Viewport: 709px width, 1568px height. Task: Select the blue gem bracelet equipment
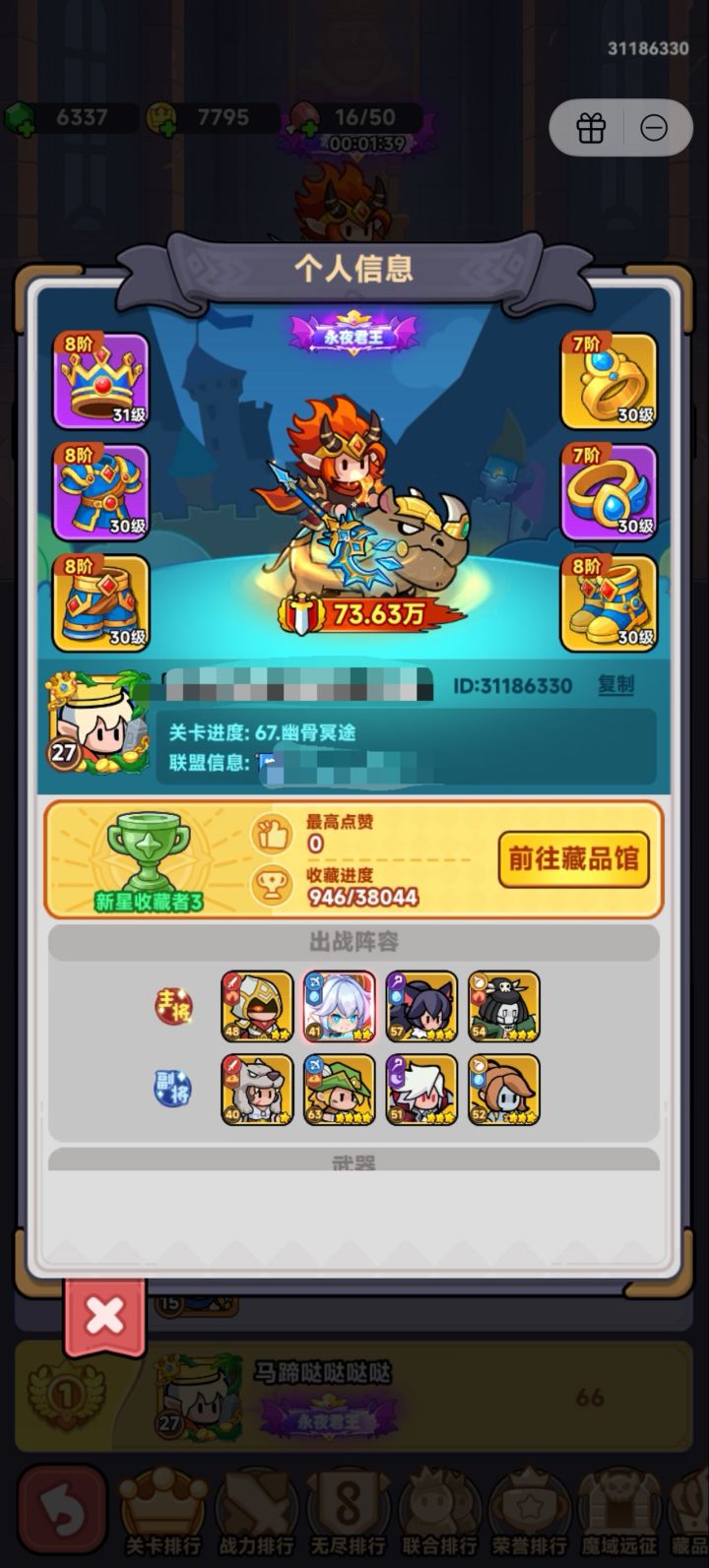click(x=609, y=491)
